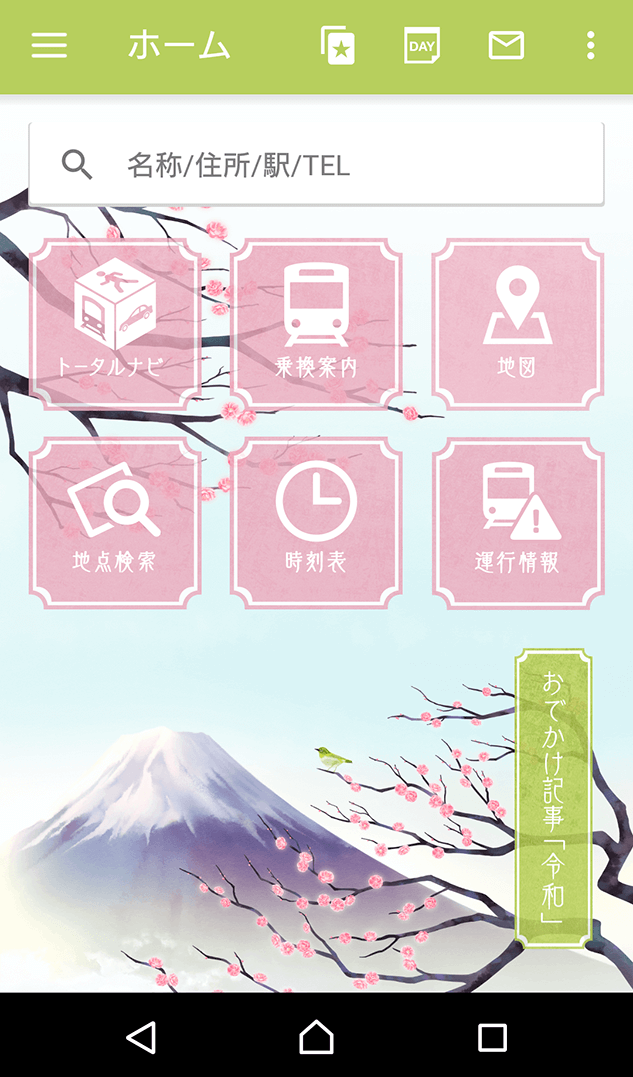Open the 地図 map tile

click(x=517, y=324)
